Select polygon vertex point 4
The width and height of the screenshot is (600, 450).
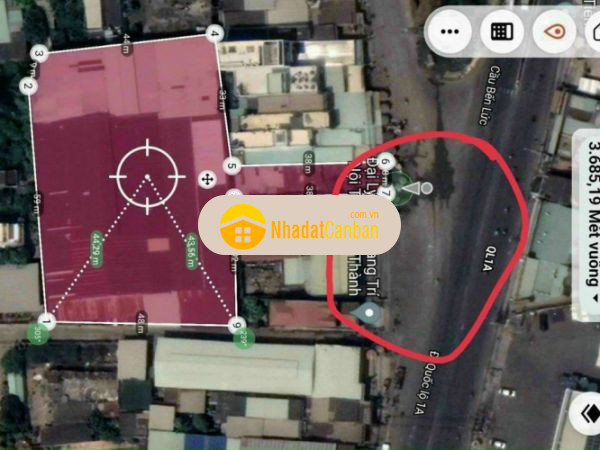click(214, 33)
